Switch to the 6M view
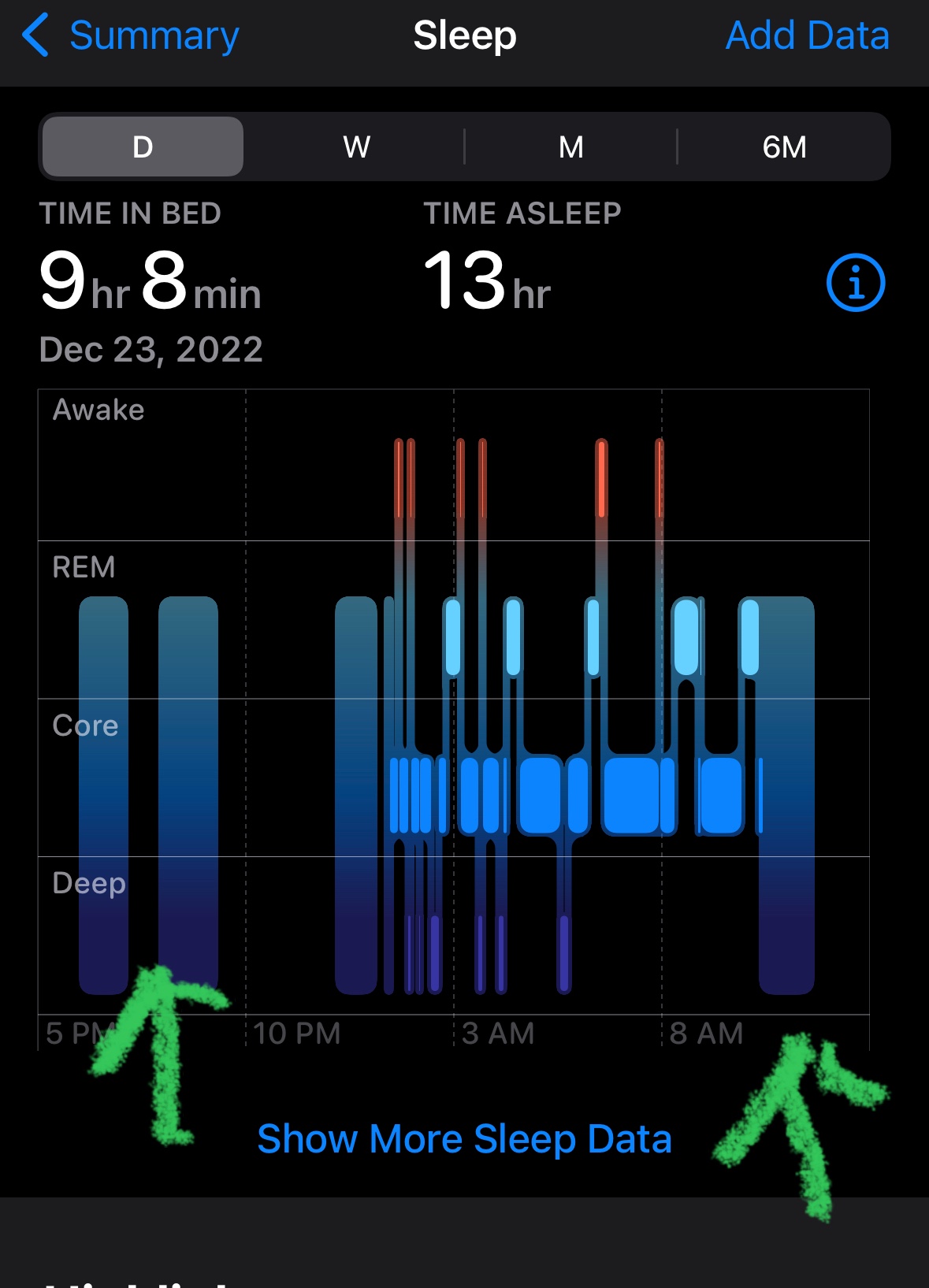This screenshot has height=1288, width=929. click(x=784, y=147)
